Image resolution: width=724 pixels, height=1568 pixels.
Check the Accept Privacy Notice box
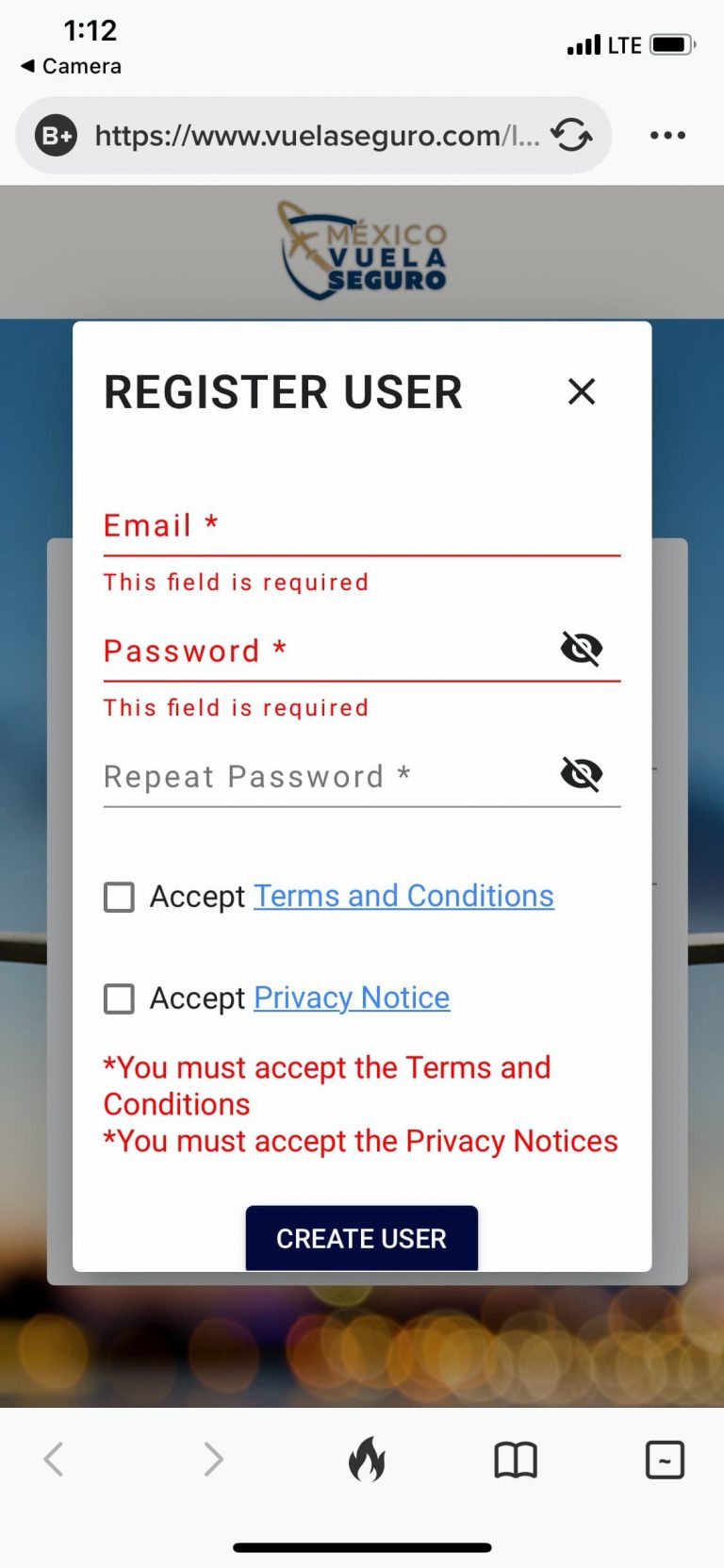[119, 999]
